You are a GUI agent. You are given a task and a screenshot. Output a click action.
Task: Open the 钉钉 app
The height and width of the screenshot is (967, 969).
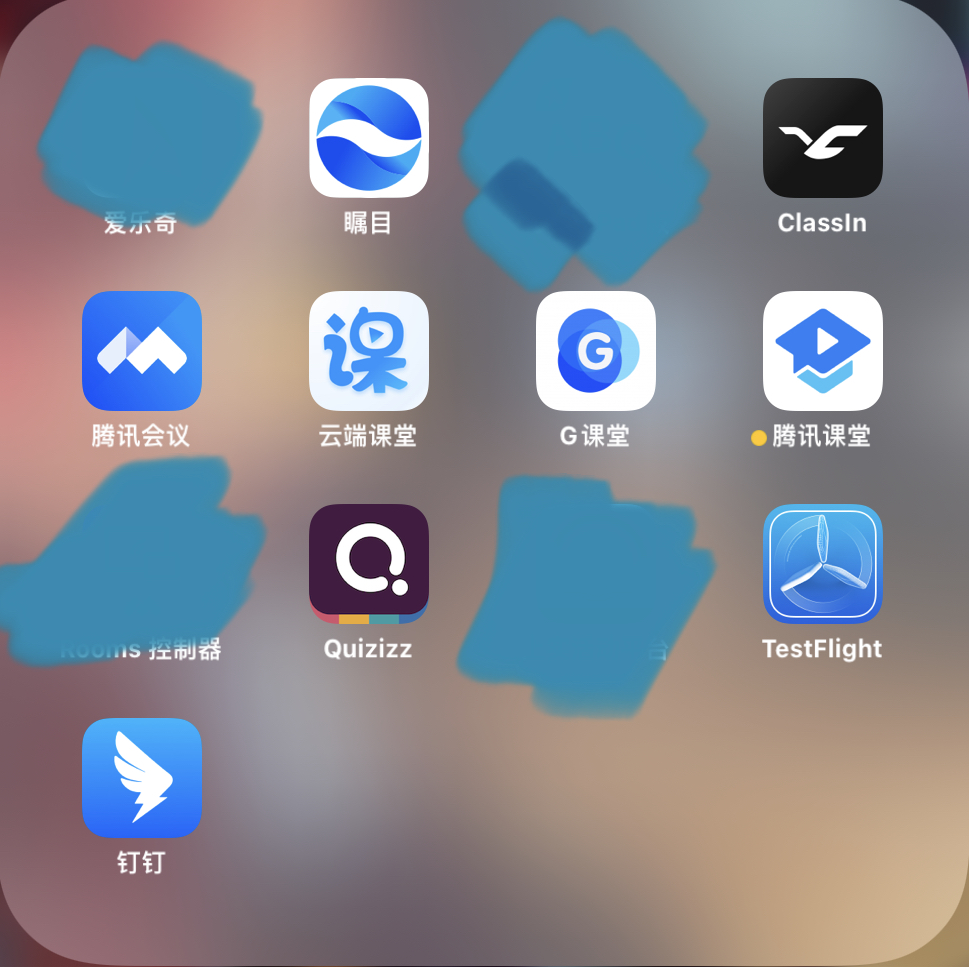tap(141, 777)
